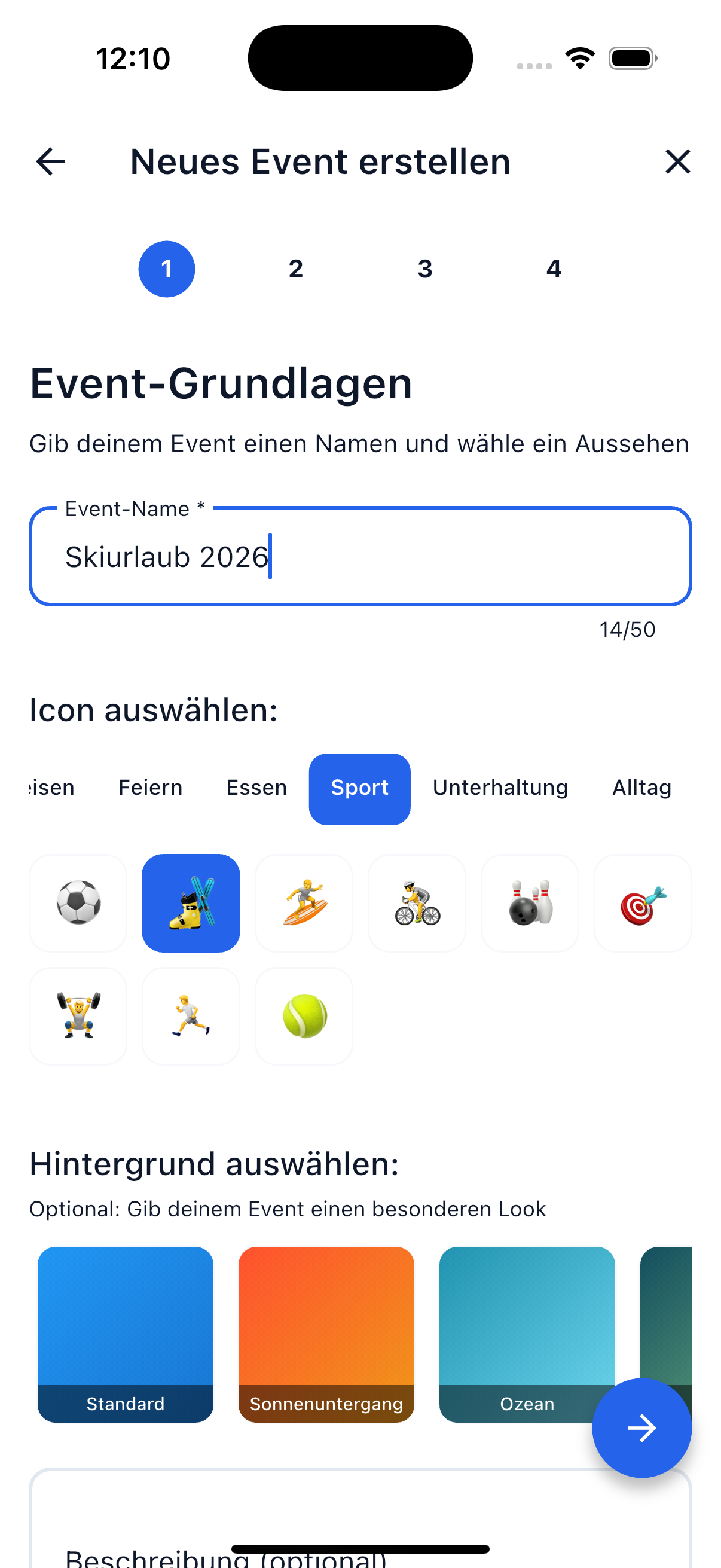721x1568 pixels.
Task: Select step 3 of the wizard
Action: pos(425,269)
